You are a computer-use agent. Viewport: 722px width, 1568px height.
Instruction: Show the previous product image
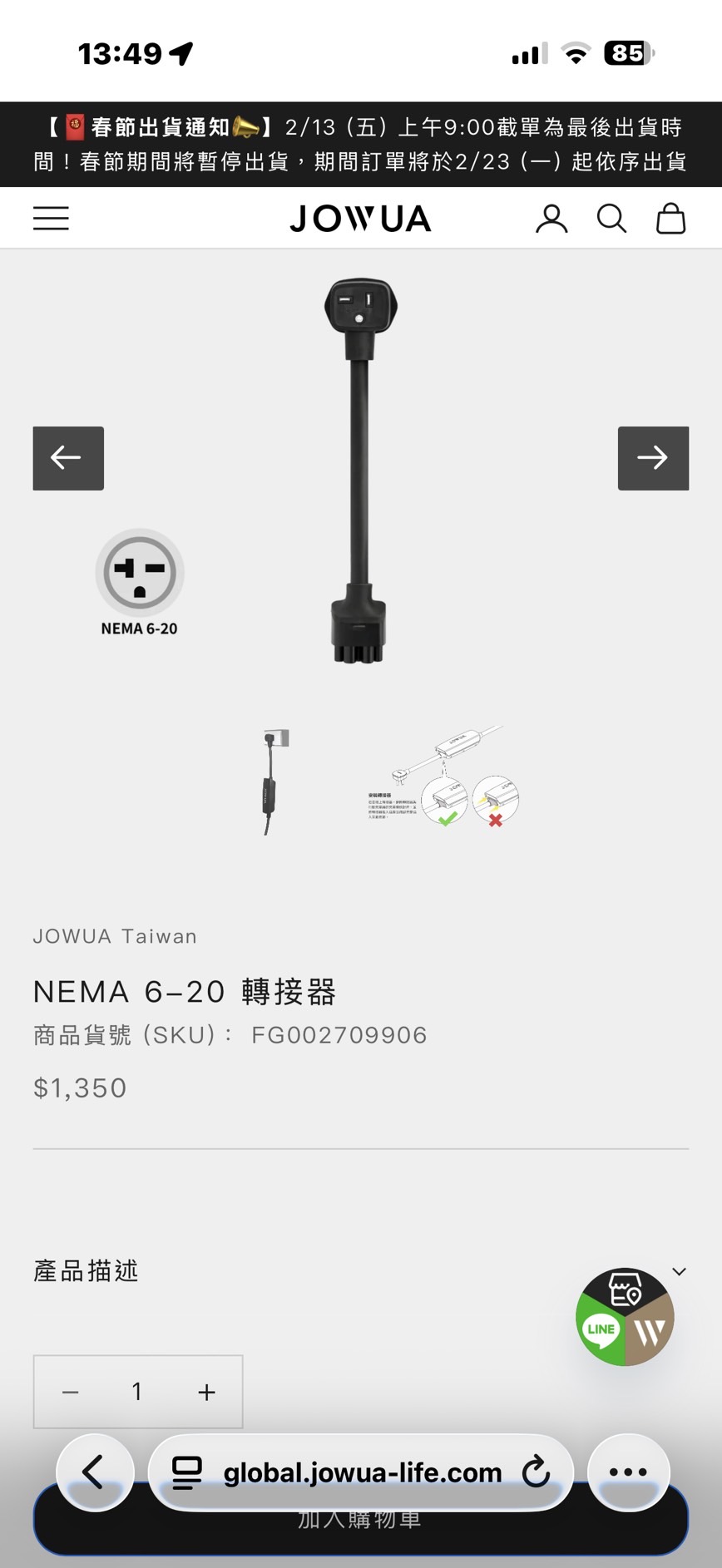(68, 458)
